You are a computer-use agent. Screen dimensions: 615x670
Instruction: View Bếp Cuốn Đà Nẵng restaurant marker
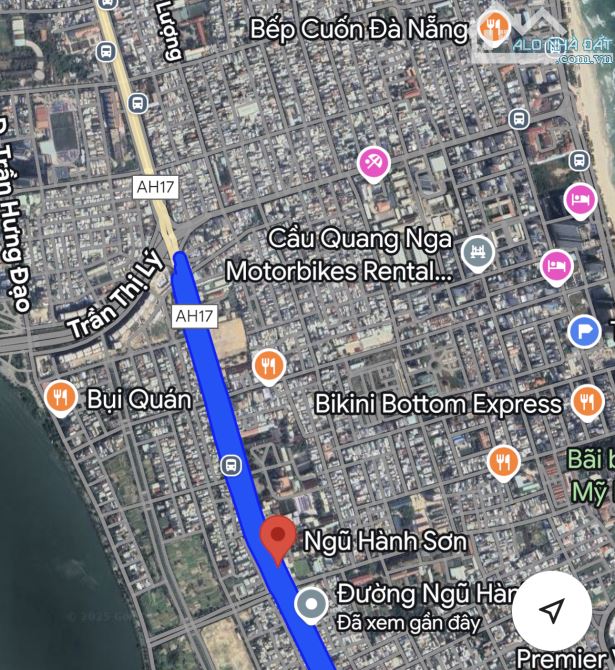[491, 28]
